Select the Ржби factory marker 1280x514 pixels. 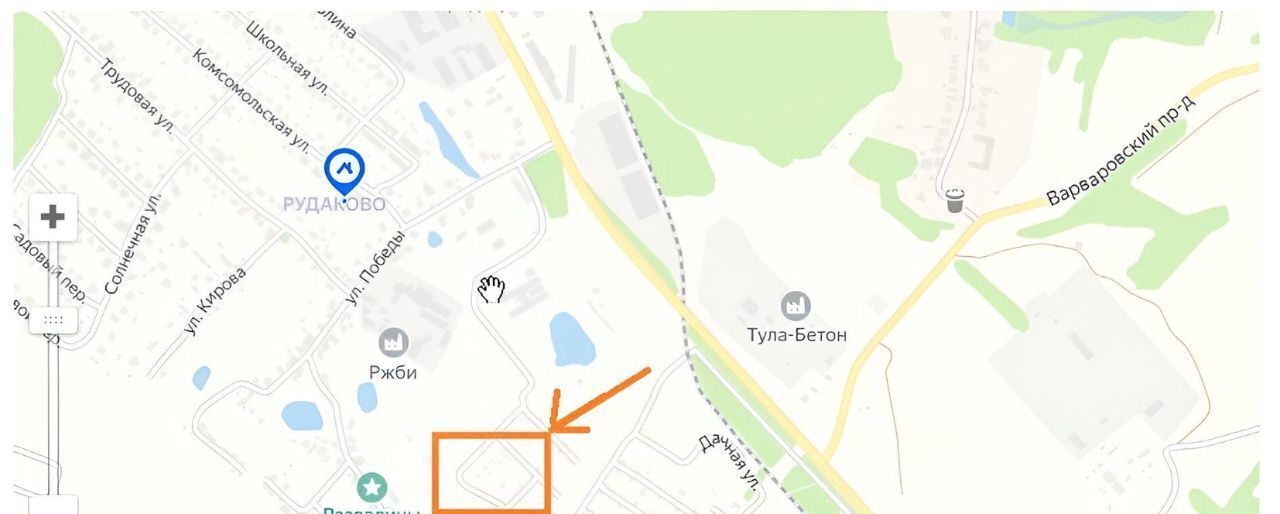click(393, 343)
